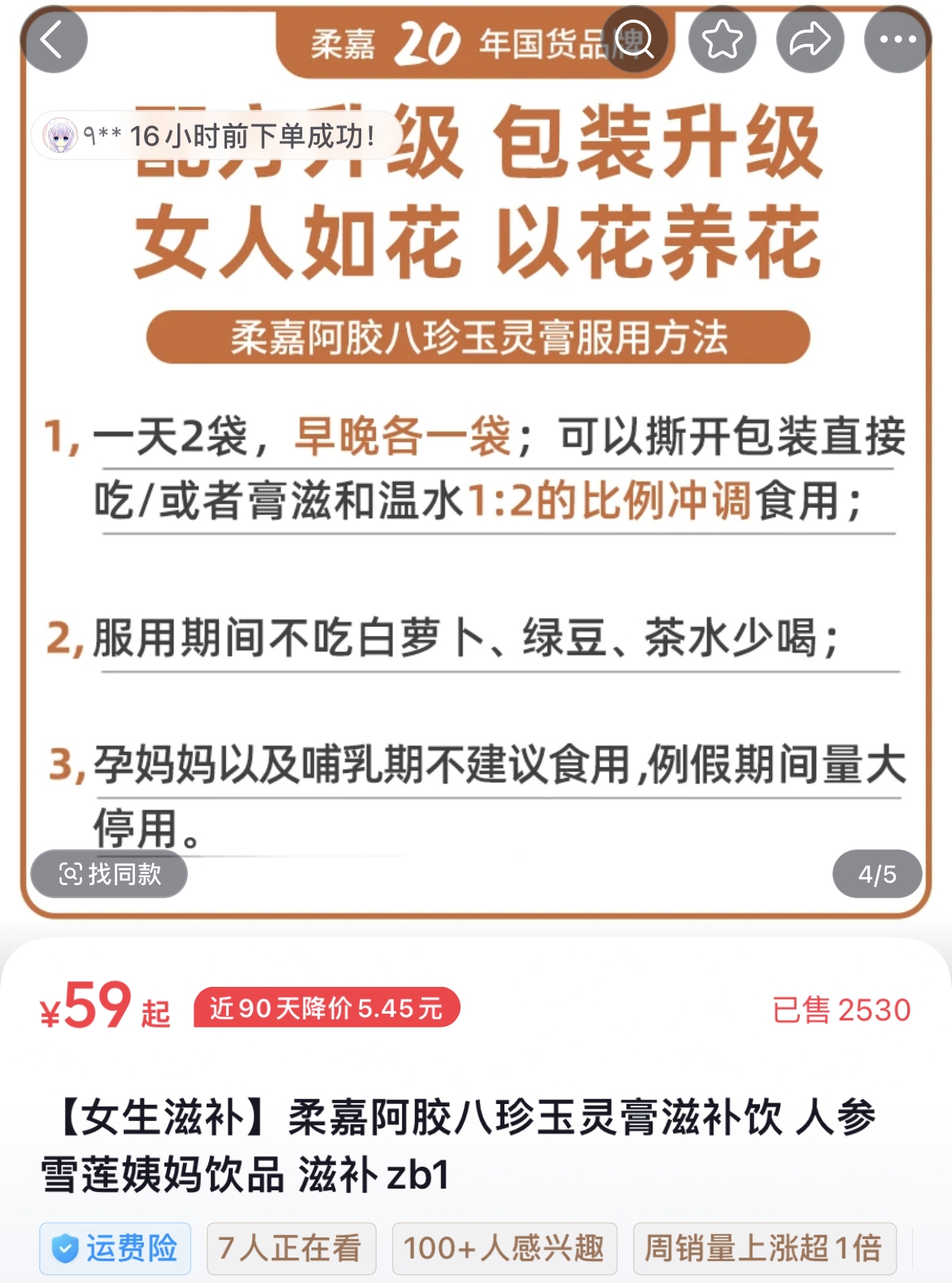
Task: Tap the 找同款 find-similar button
Action: 109,875
